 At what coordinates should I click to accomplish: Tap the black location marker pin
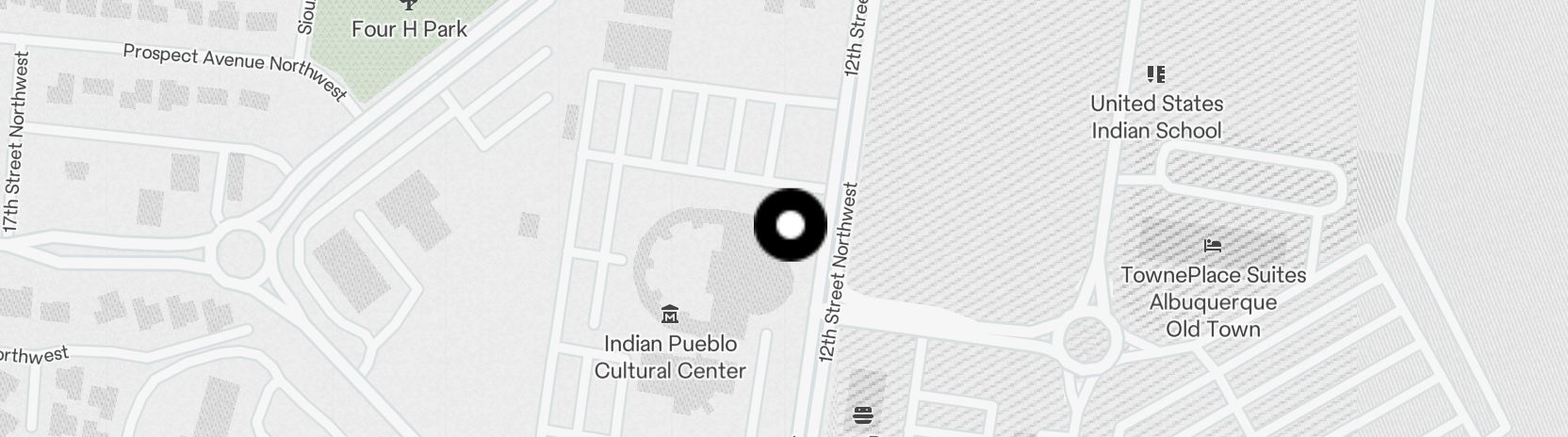pyautogui.click(x=791, y=225)
